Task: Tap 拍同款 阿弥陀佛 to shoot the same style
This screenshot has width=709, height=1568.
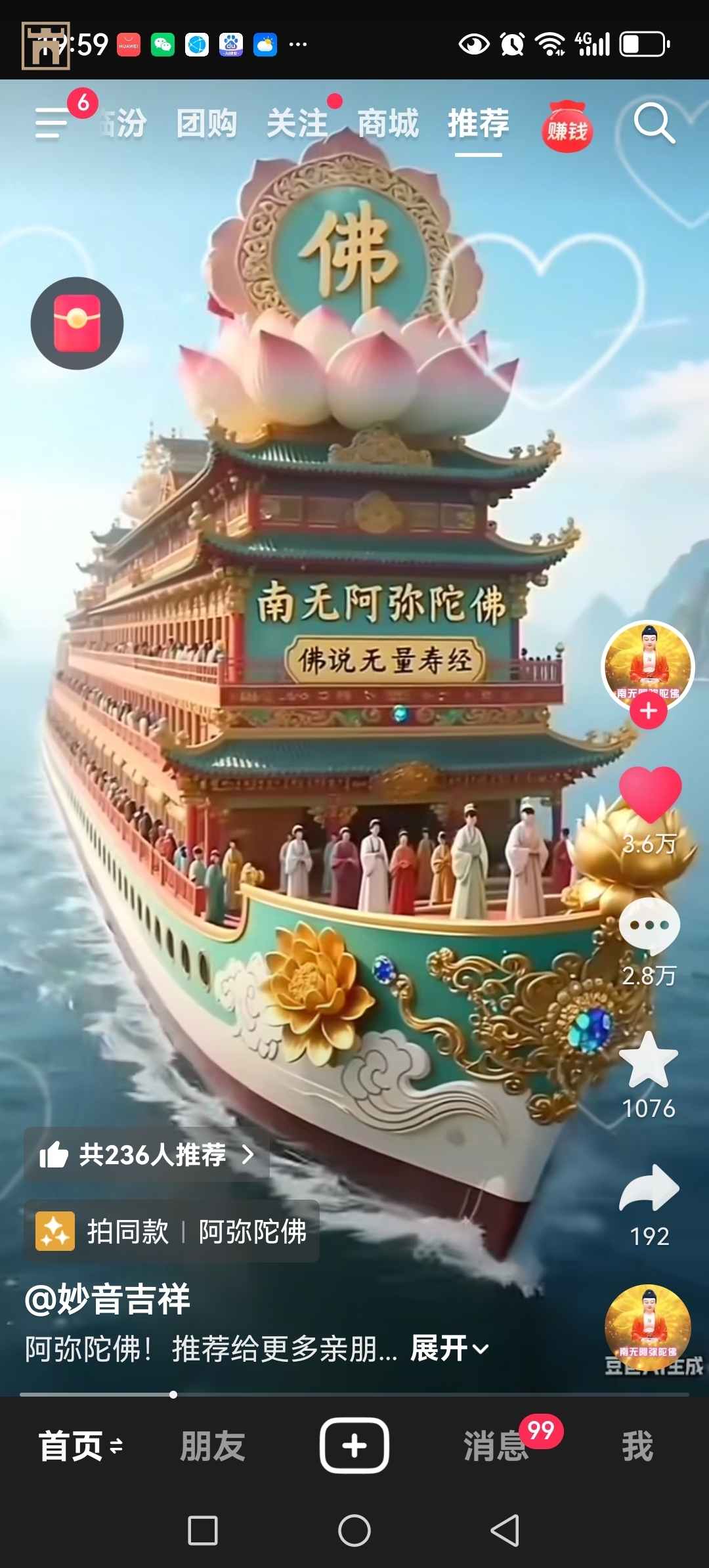Action: [x=172, y=1231]
